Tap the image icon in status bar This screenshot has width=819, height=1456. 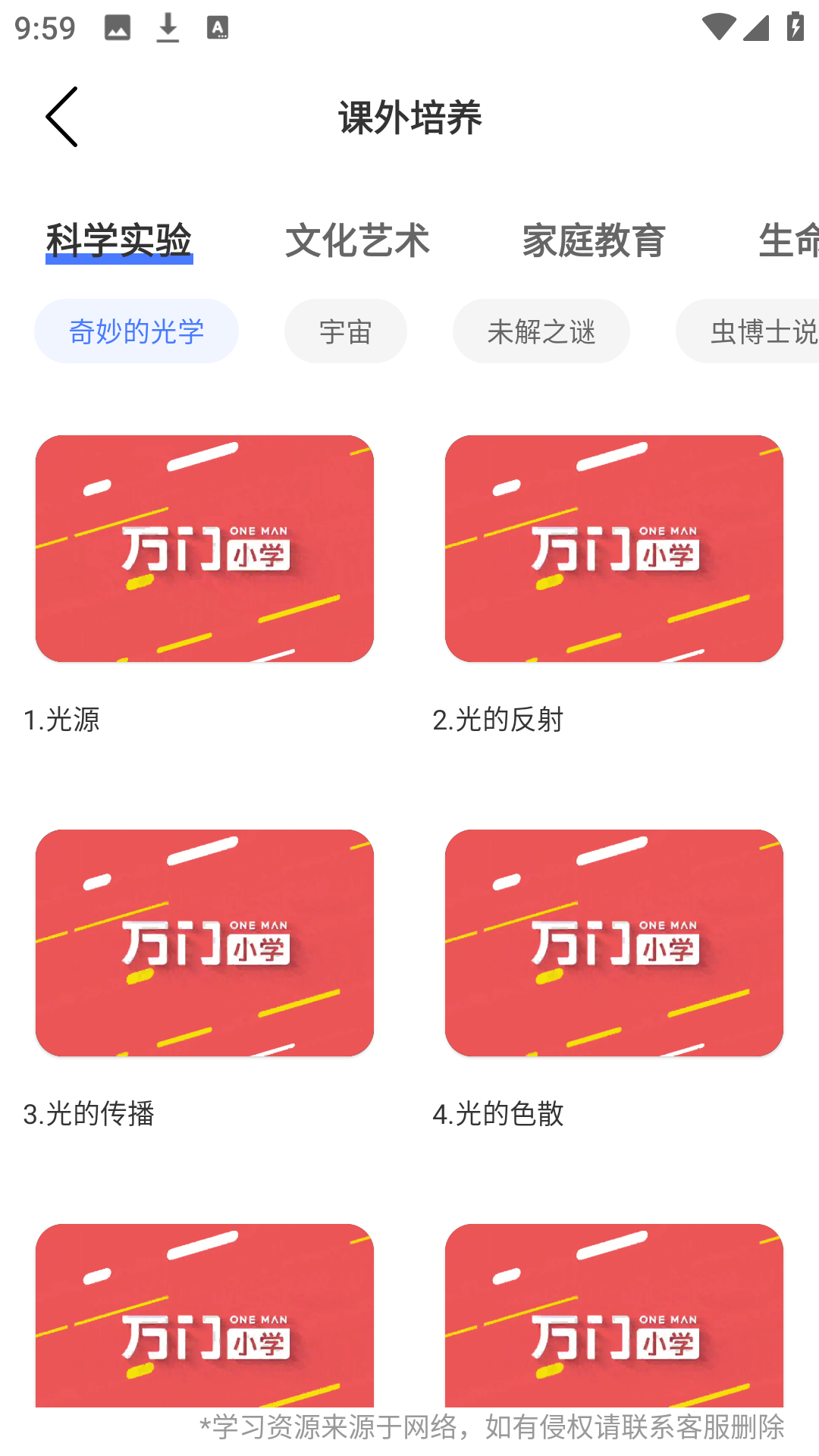click(x=119, y=27)
